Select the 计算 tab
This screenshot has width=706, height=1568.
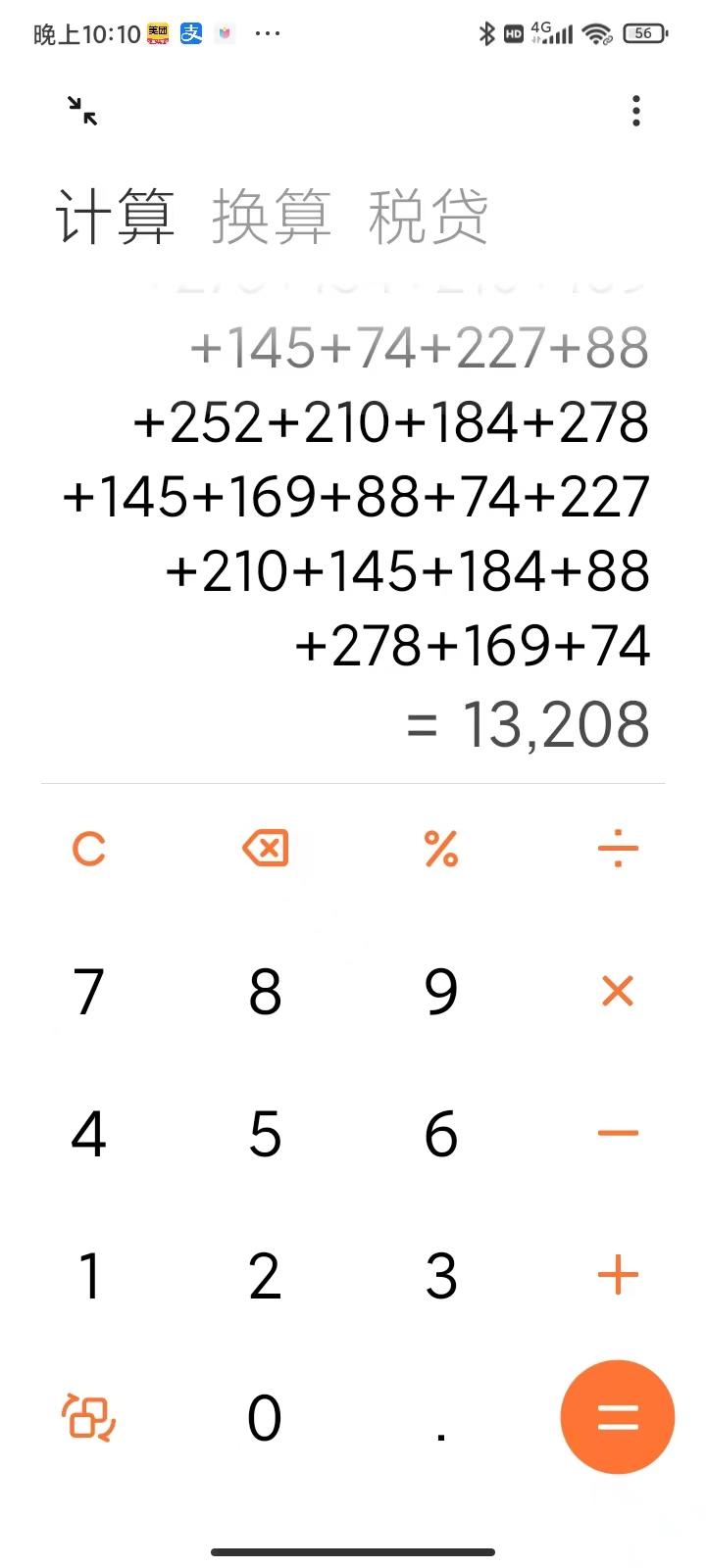point(115,217)
